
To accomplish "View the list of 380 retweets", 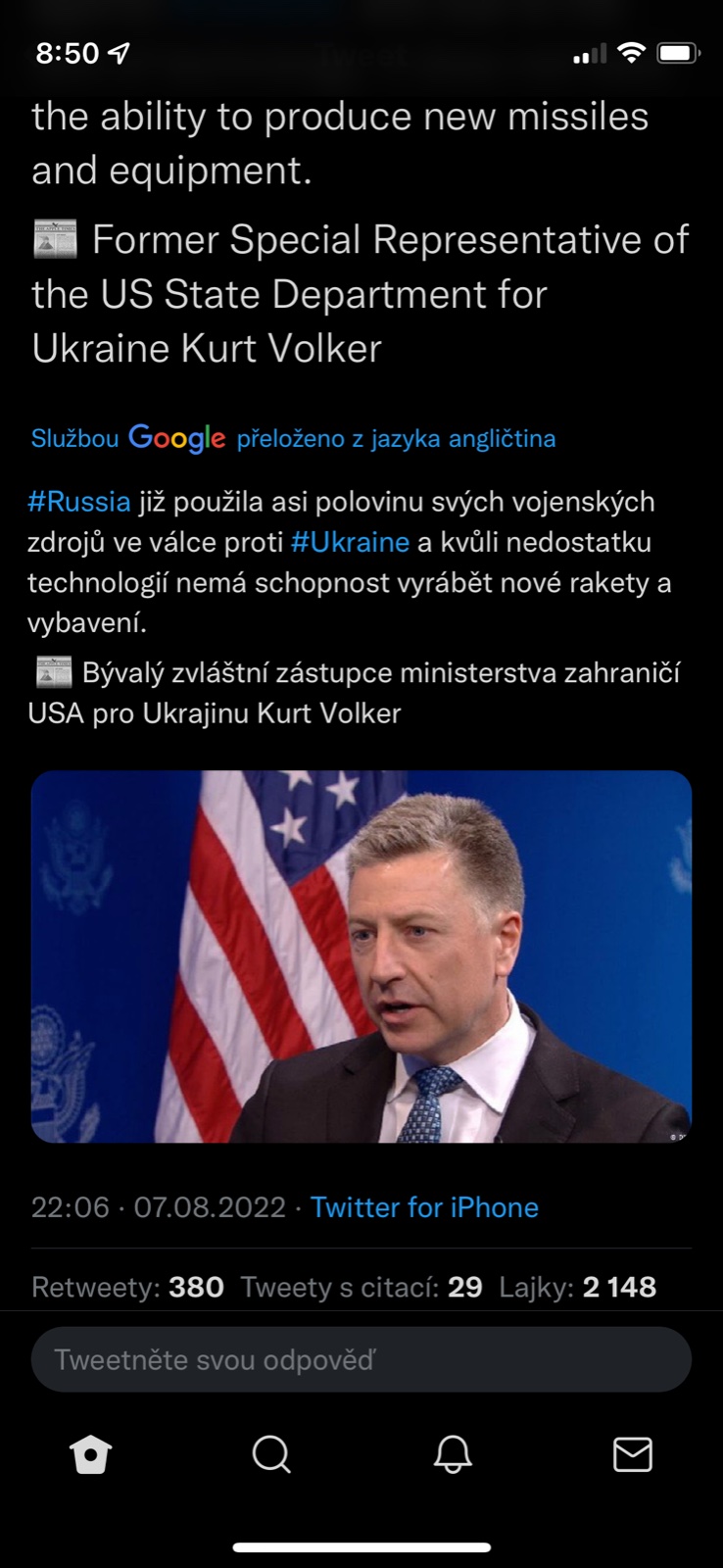I will (127, 1287).
